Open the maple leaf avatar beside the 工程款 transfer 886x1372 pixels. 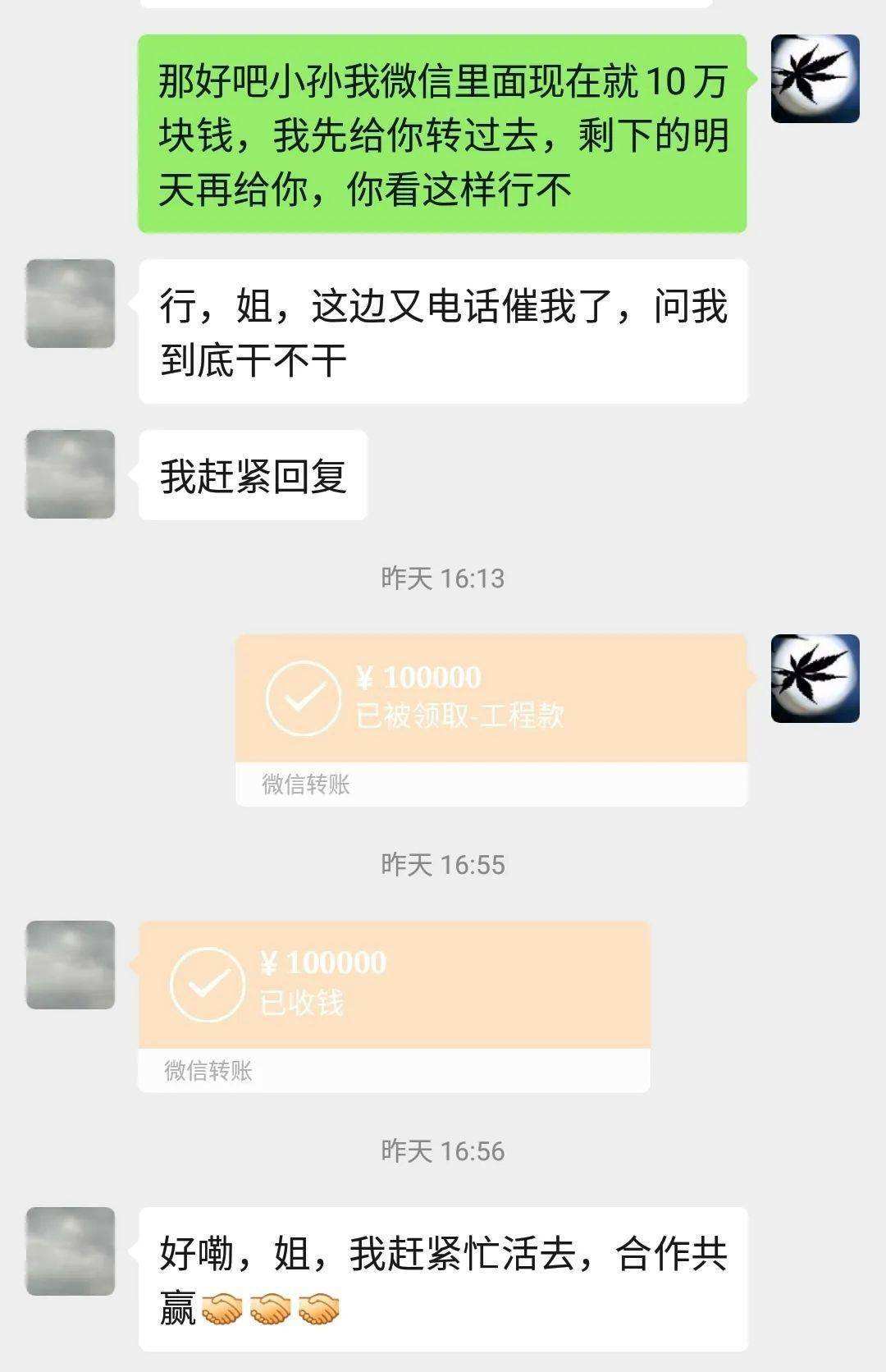(815, 679)
